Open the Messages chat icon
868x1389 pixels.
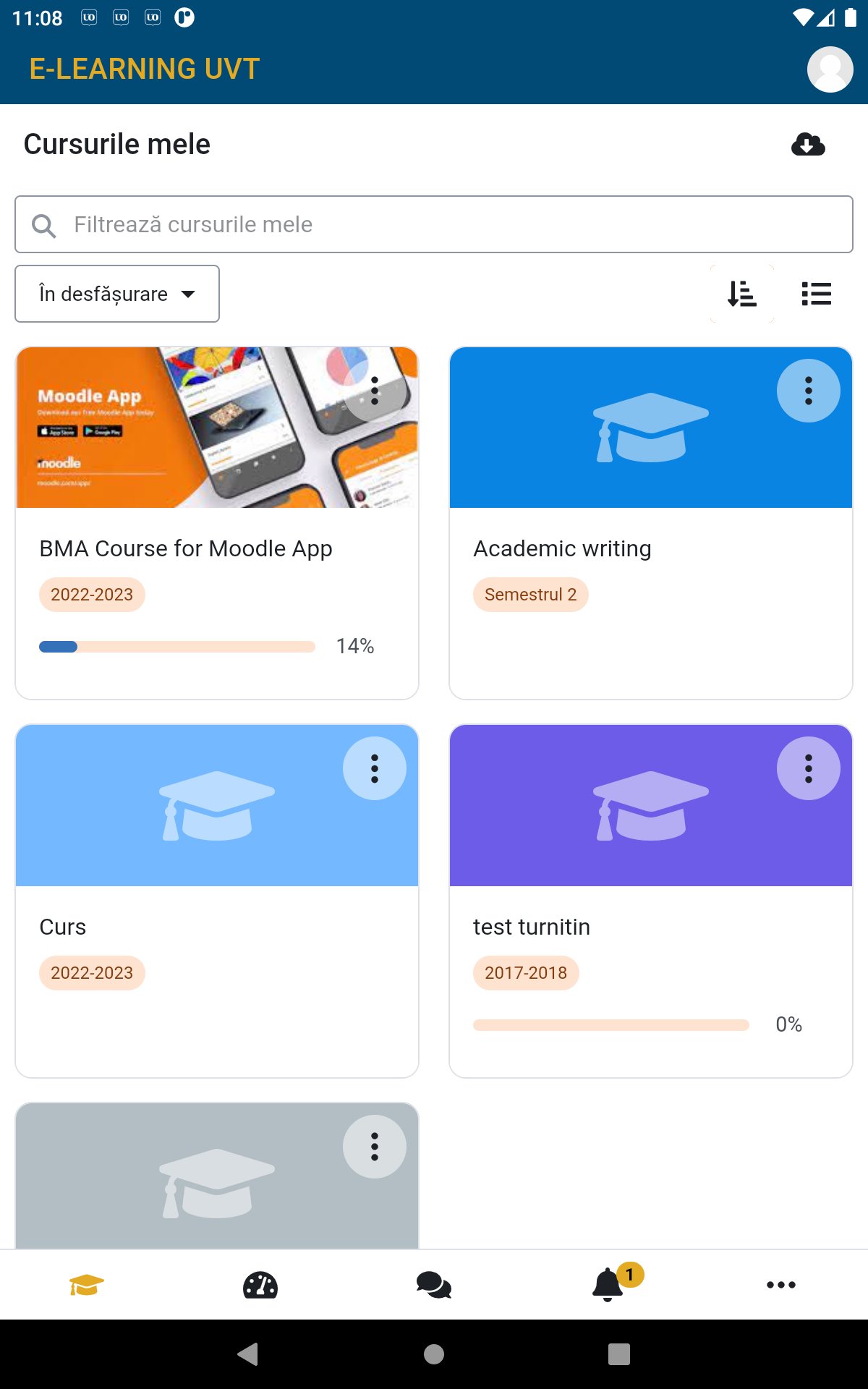(434, 1285)
